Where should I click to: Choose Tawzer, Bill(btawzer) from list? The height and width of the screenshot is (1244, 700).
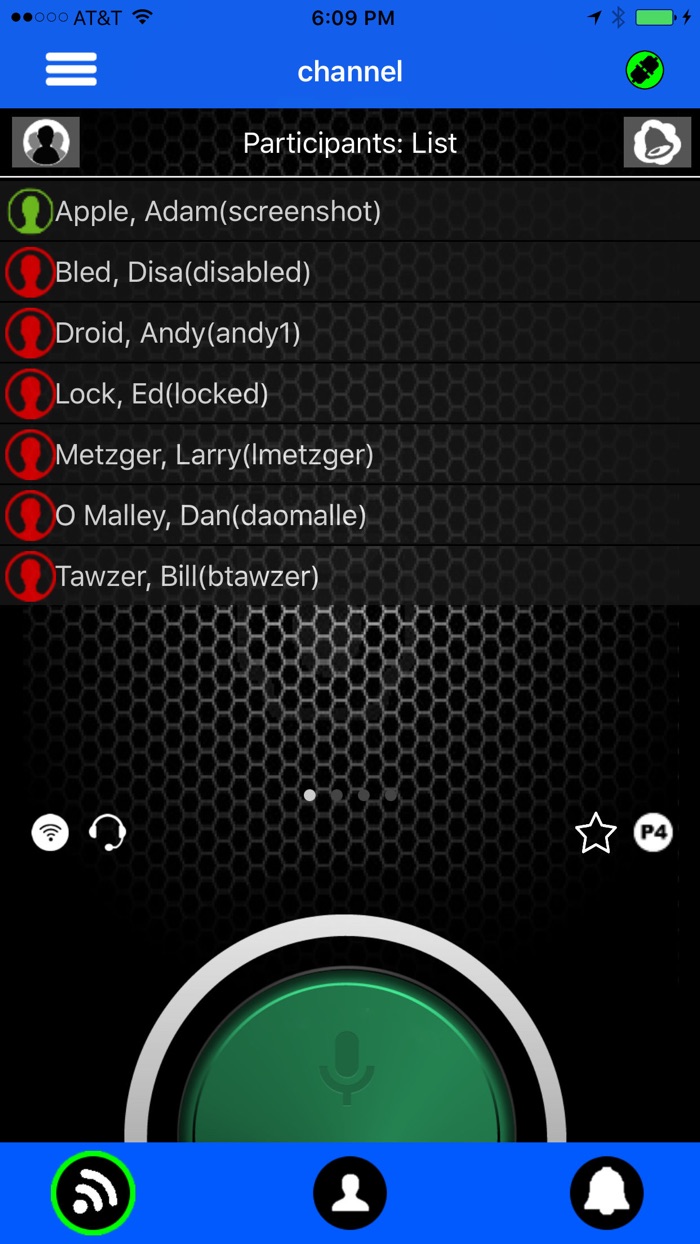[x=350, y=576]
